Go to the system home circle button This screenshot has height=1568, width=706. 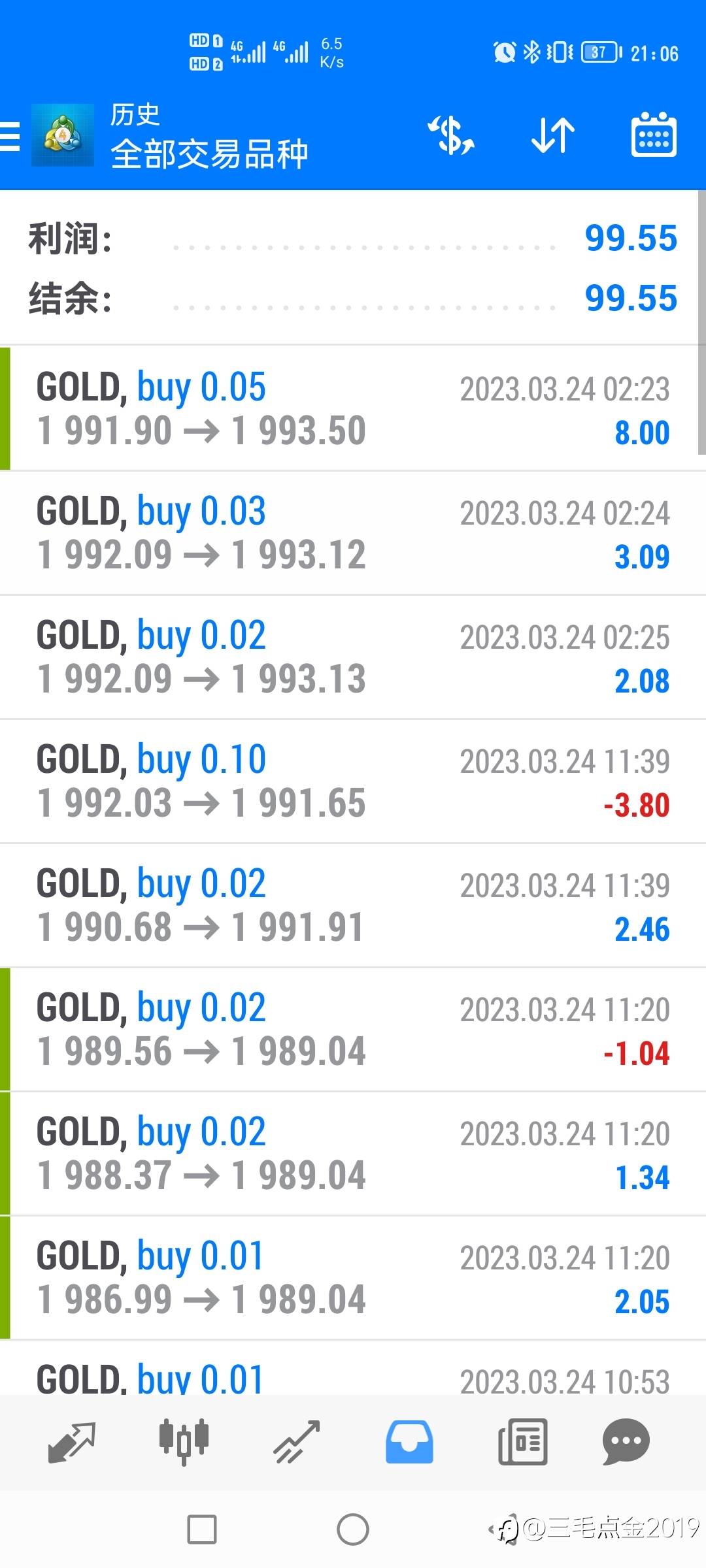coord(353,1529)
